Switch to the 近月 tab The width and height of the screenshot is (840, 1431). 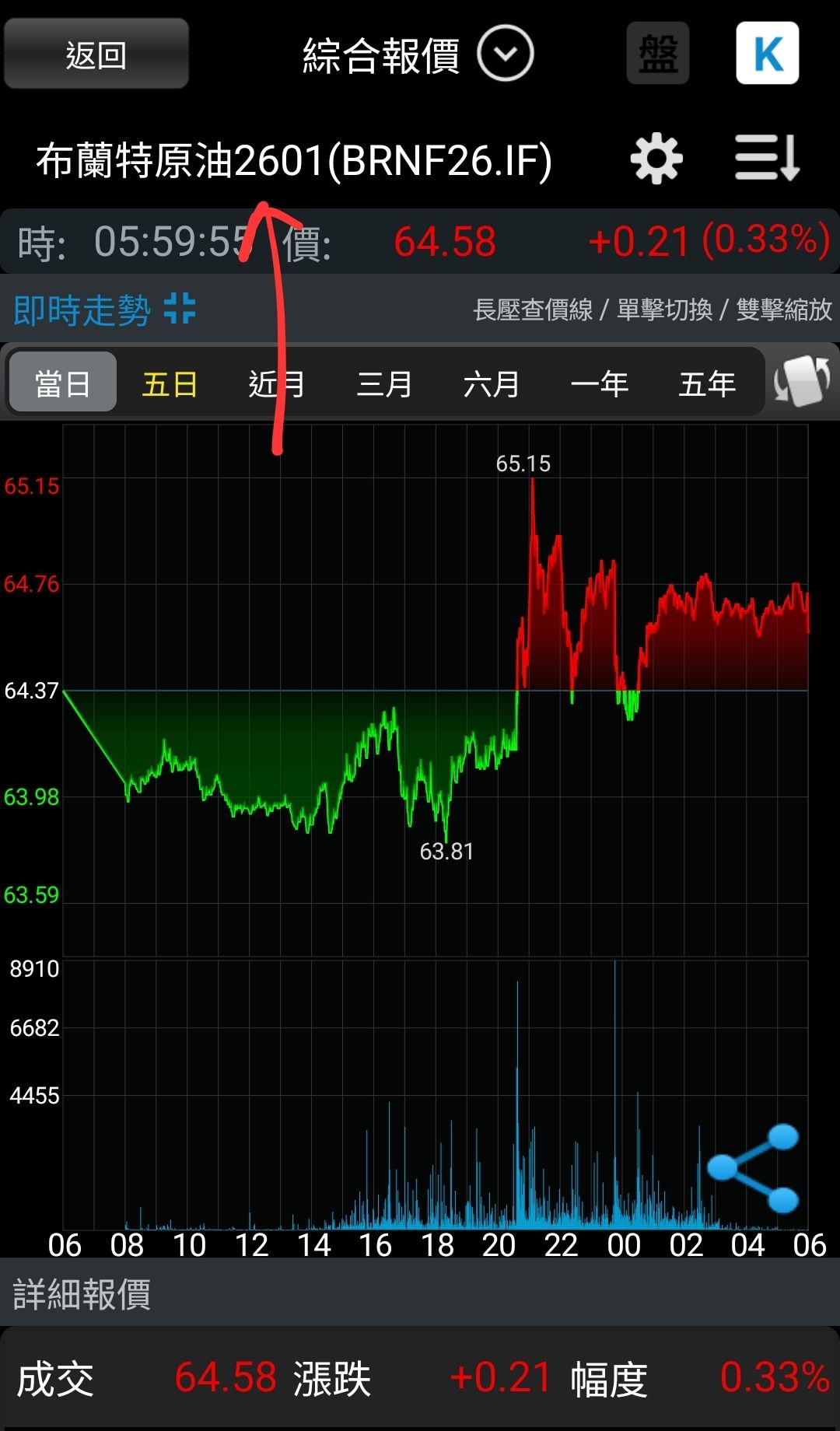[276, 383]
